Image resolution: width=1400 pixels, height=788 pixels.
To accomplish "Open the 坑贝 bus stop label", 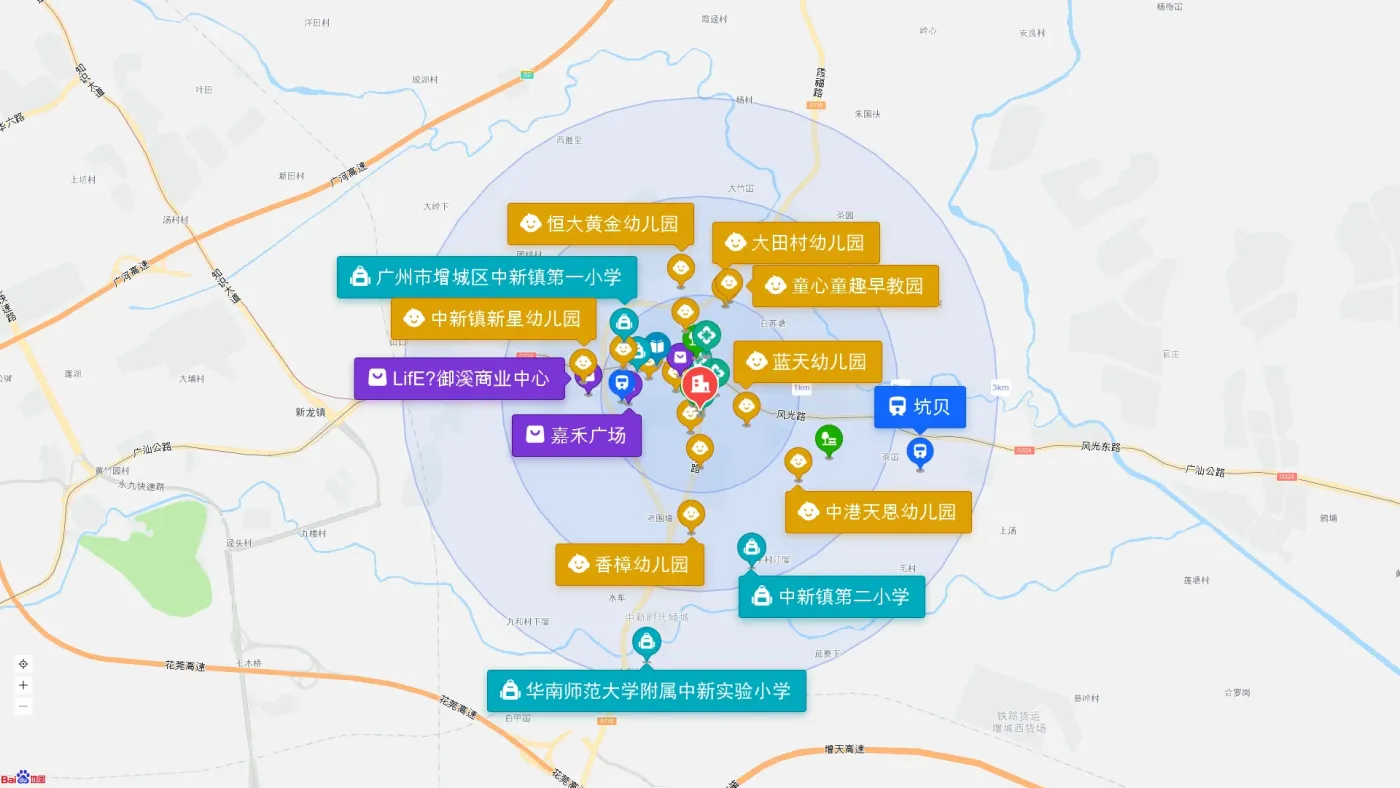I will (x=920, y=407).
